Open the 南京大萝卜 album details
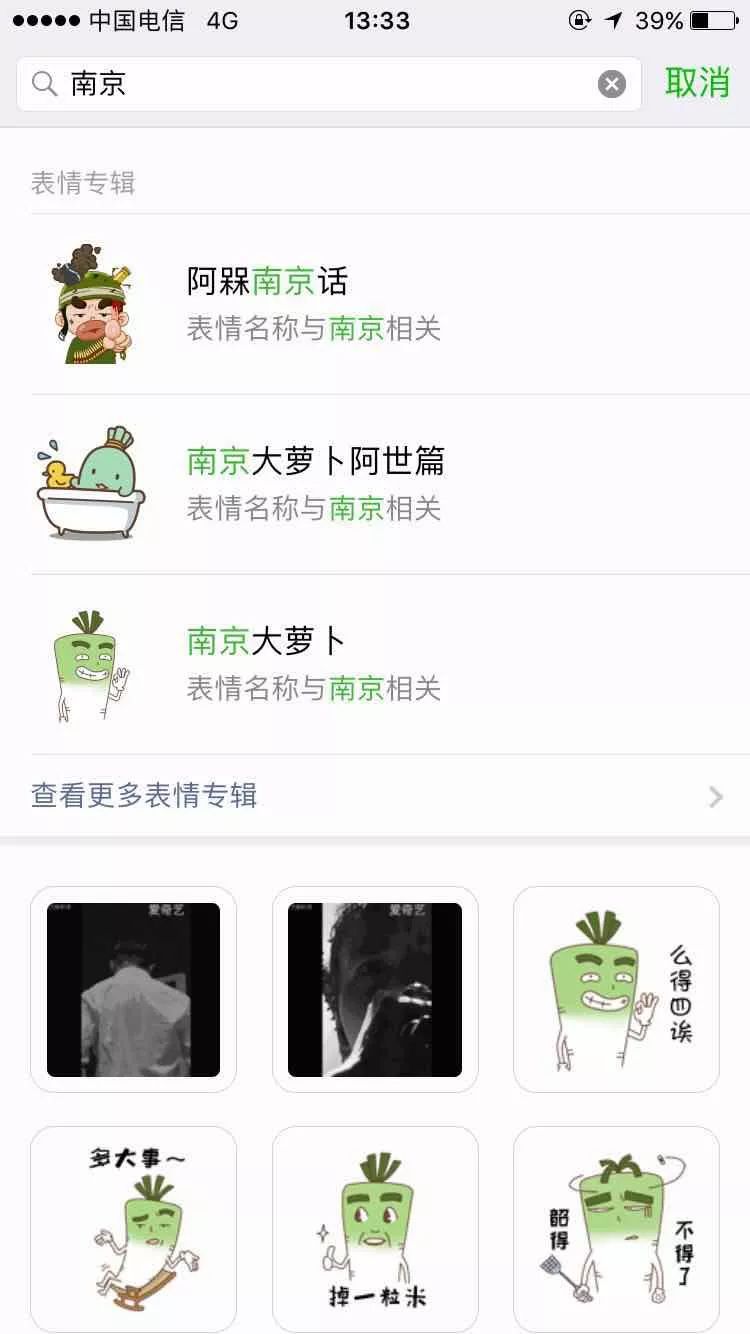 tap(265, 641)
